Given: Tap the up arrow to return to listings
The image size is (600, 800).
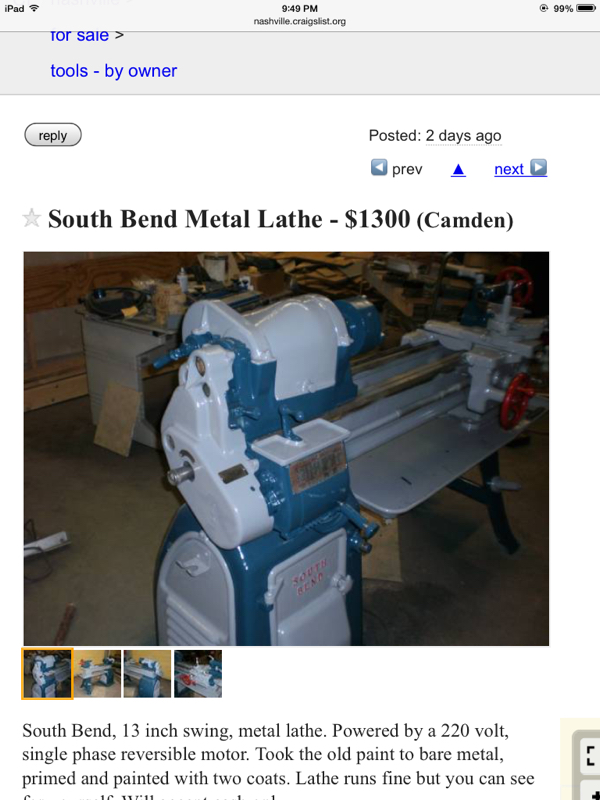Looking at the screenshot, I should (x=458, y=169).
